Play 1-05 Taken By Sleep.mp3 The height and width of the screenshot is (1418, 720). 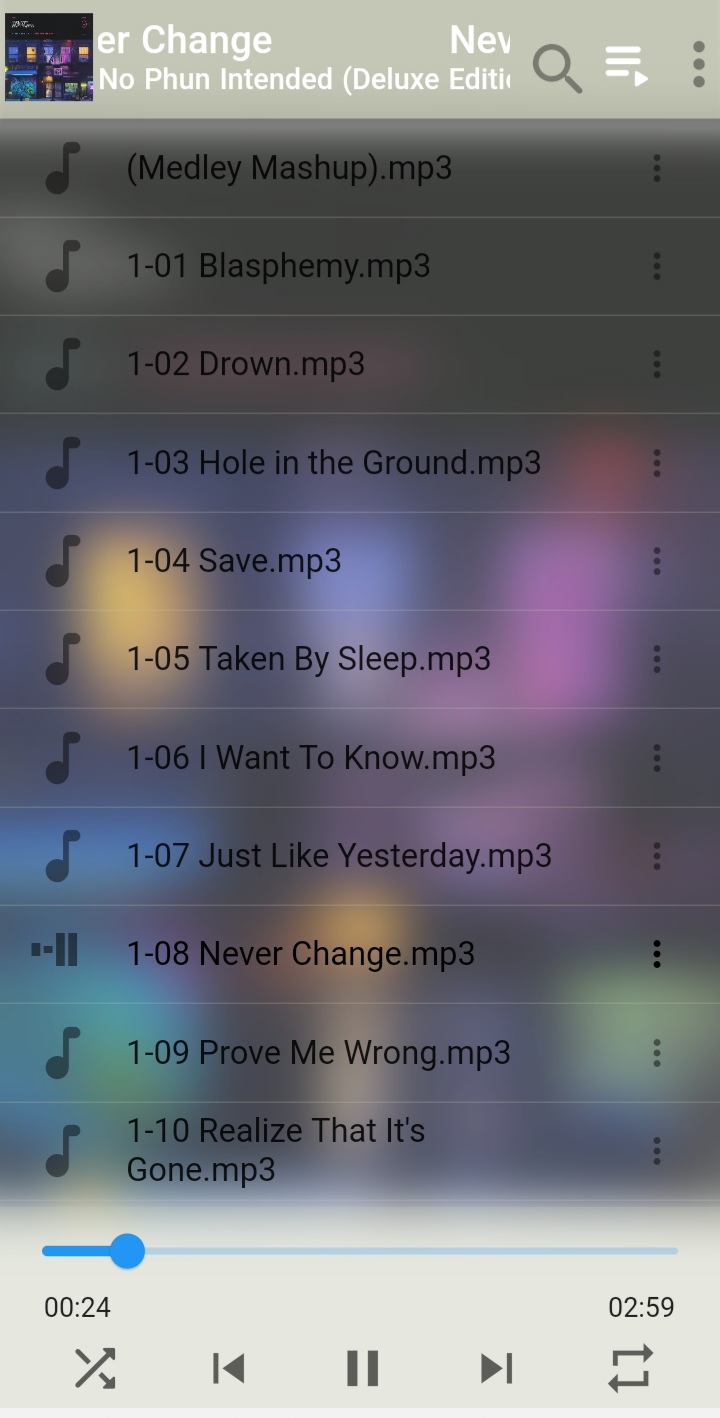tap(308, 659)
